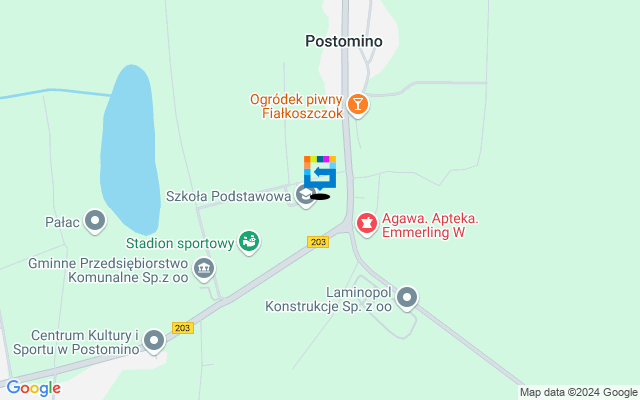Viewport: 640px width, 400px height.
Task: Tap Gminne Przedsiębiorstwo Komunalne marker
Action: (204, 267)
